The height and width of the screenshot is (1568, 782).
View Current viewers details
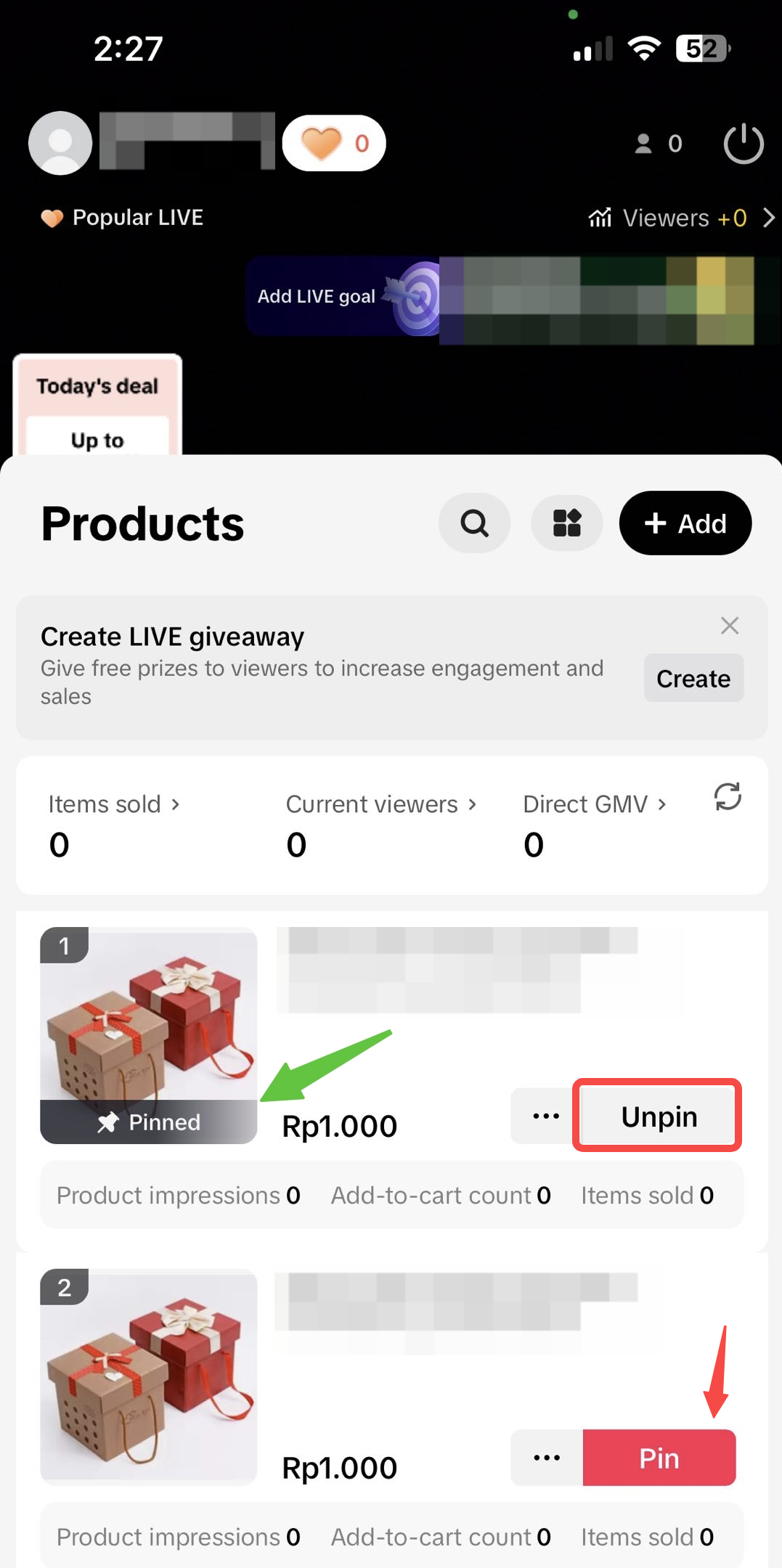tap(381, 804)
